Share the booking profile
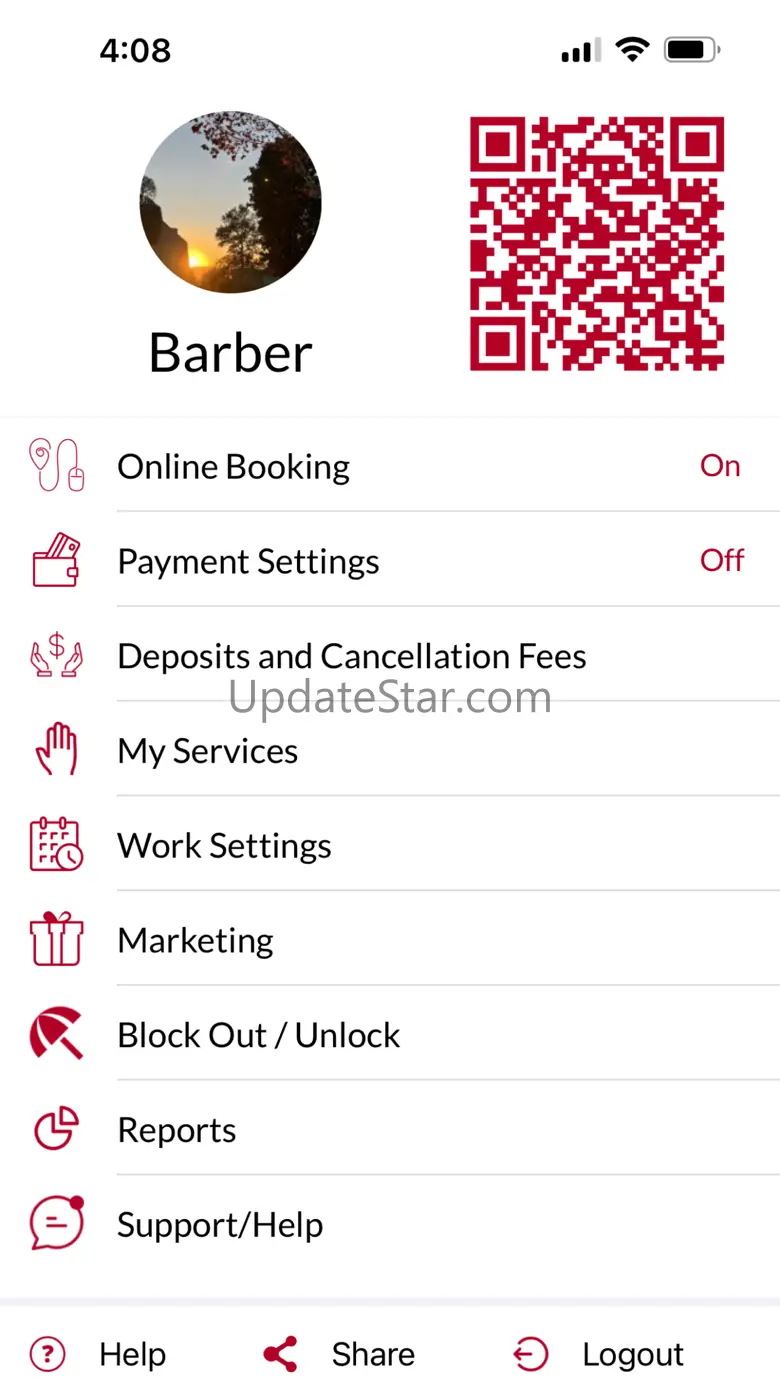Viewport: 780px width, 1387px height. click(x=340, y=1355)
